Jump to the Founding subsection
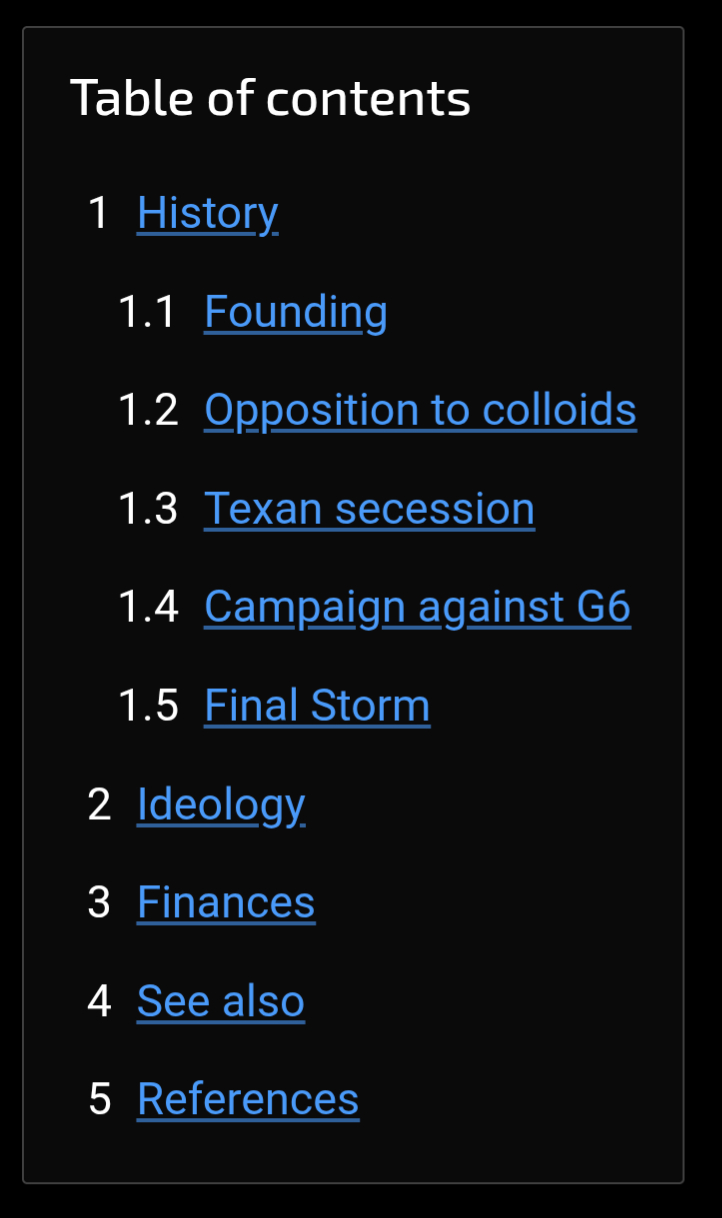The height and width of the screenshot is (1218, 722). [x=295, y=311]
